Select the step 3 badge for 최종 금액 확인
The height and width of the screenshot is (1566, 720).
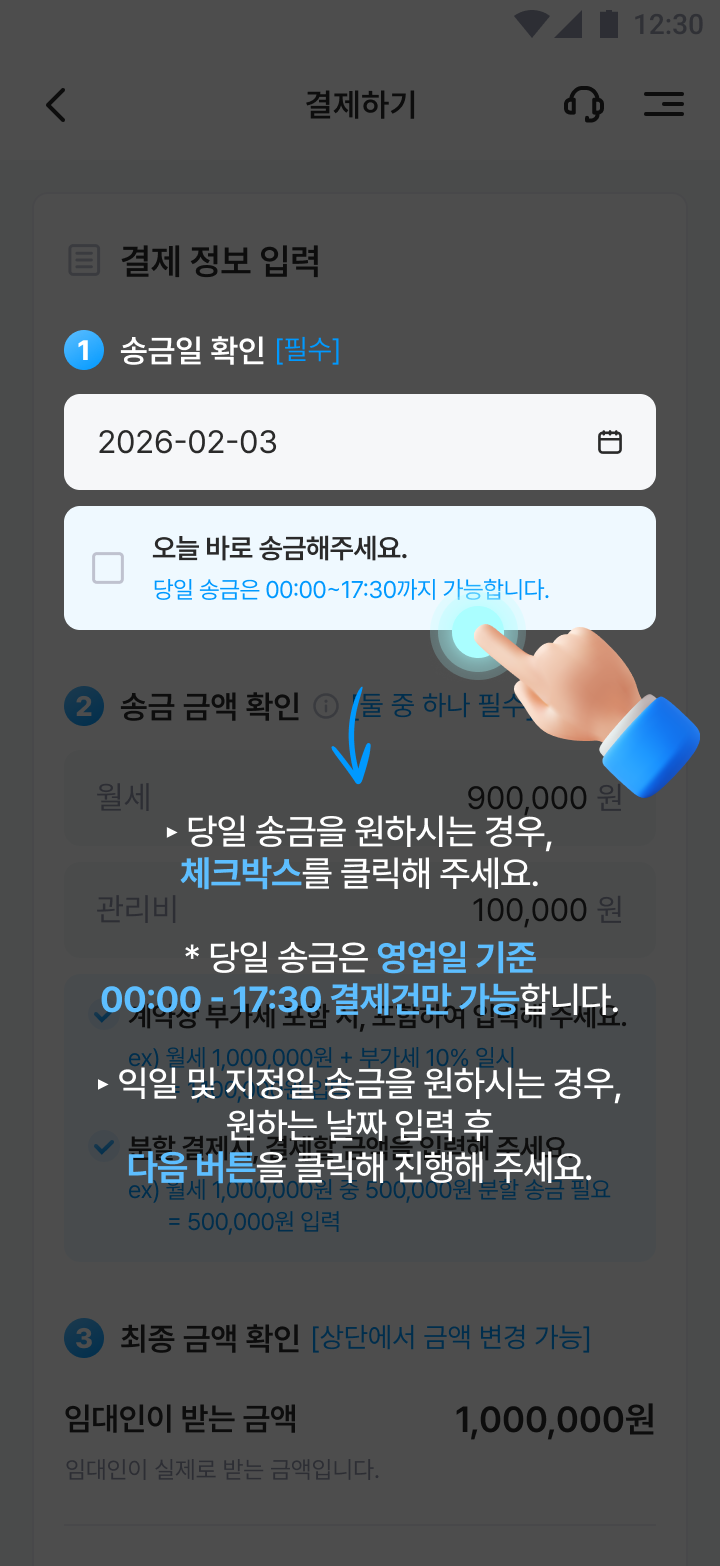pyautogui.click(x=84, y=1338)
